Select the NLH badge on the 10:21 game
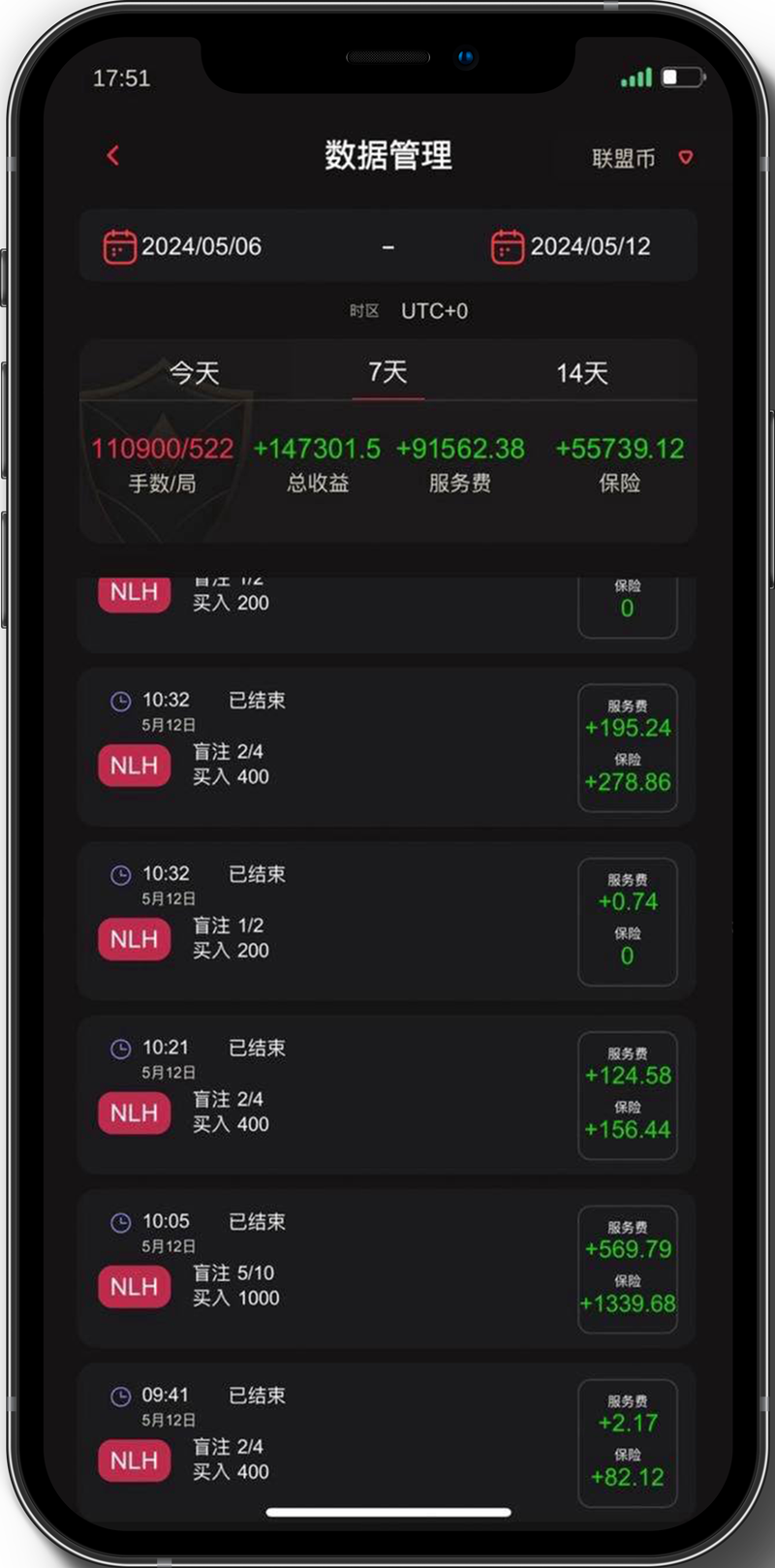The image size is (775, 1568). [133, 1113]
